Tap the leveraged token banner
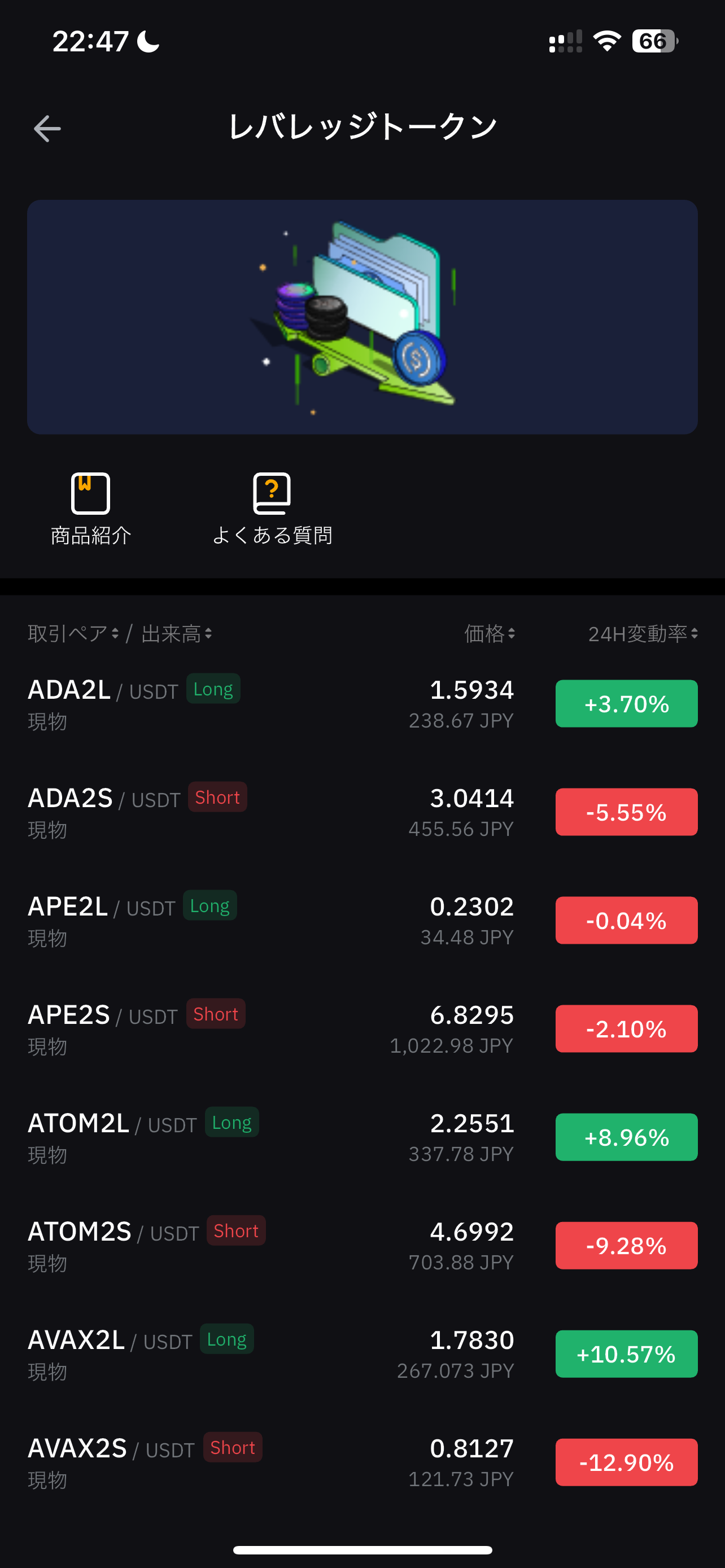Viewport: 725px width, 1568px height. click(x=362, y=317)
